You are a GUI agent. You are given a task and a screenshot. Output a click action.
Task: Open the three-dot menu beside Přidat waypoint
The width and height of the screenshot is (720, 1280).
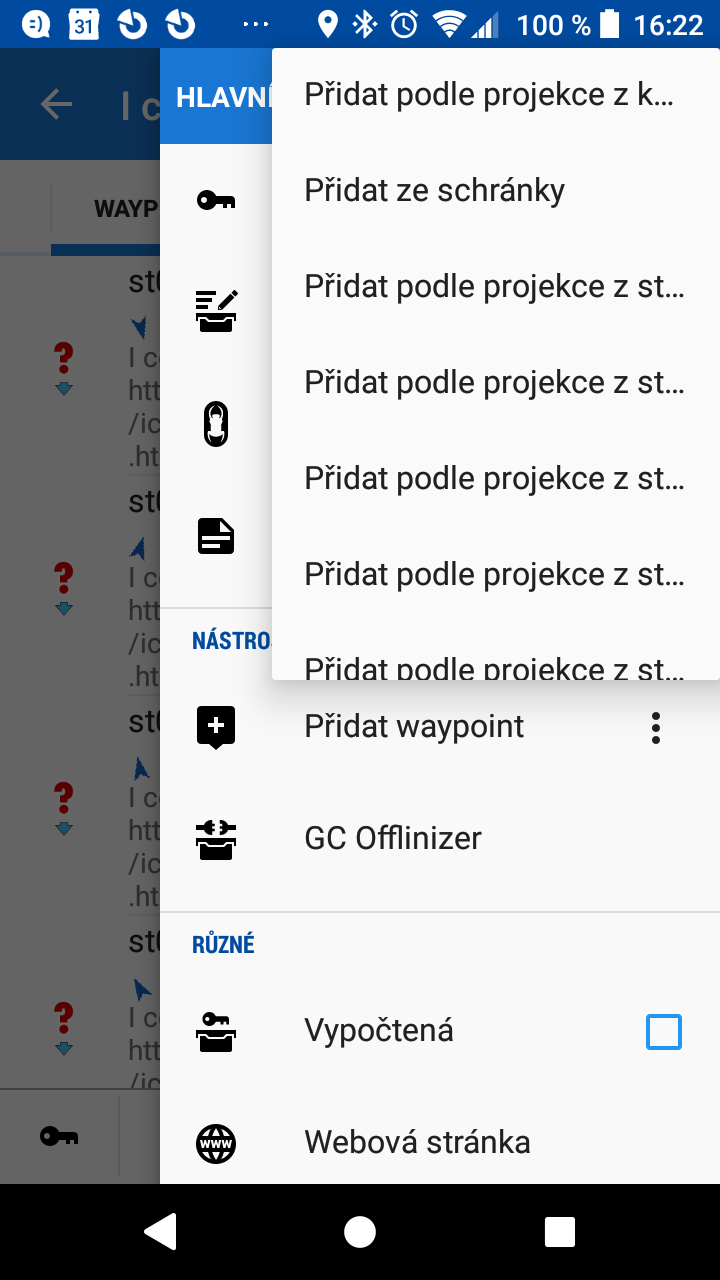point(656,728)
